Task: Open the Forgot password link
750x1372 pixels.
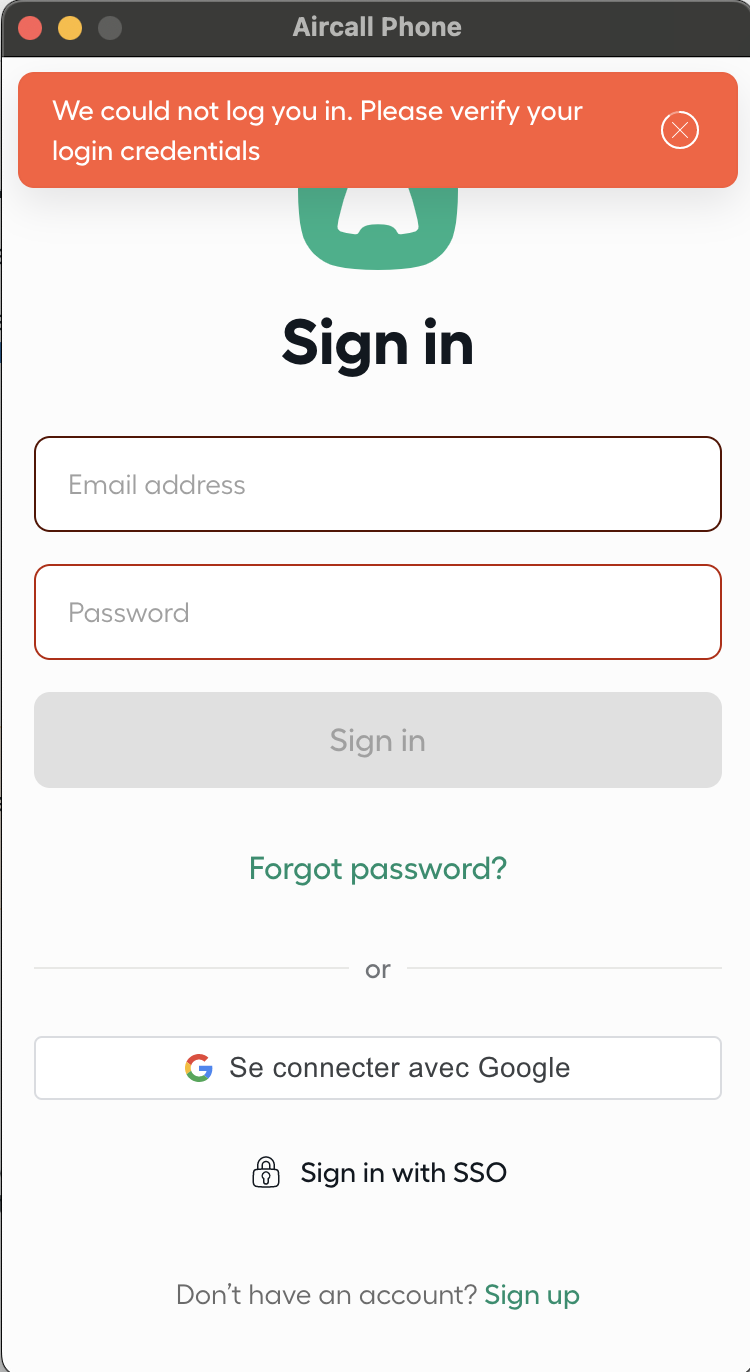Action: pos(378,868)
